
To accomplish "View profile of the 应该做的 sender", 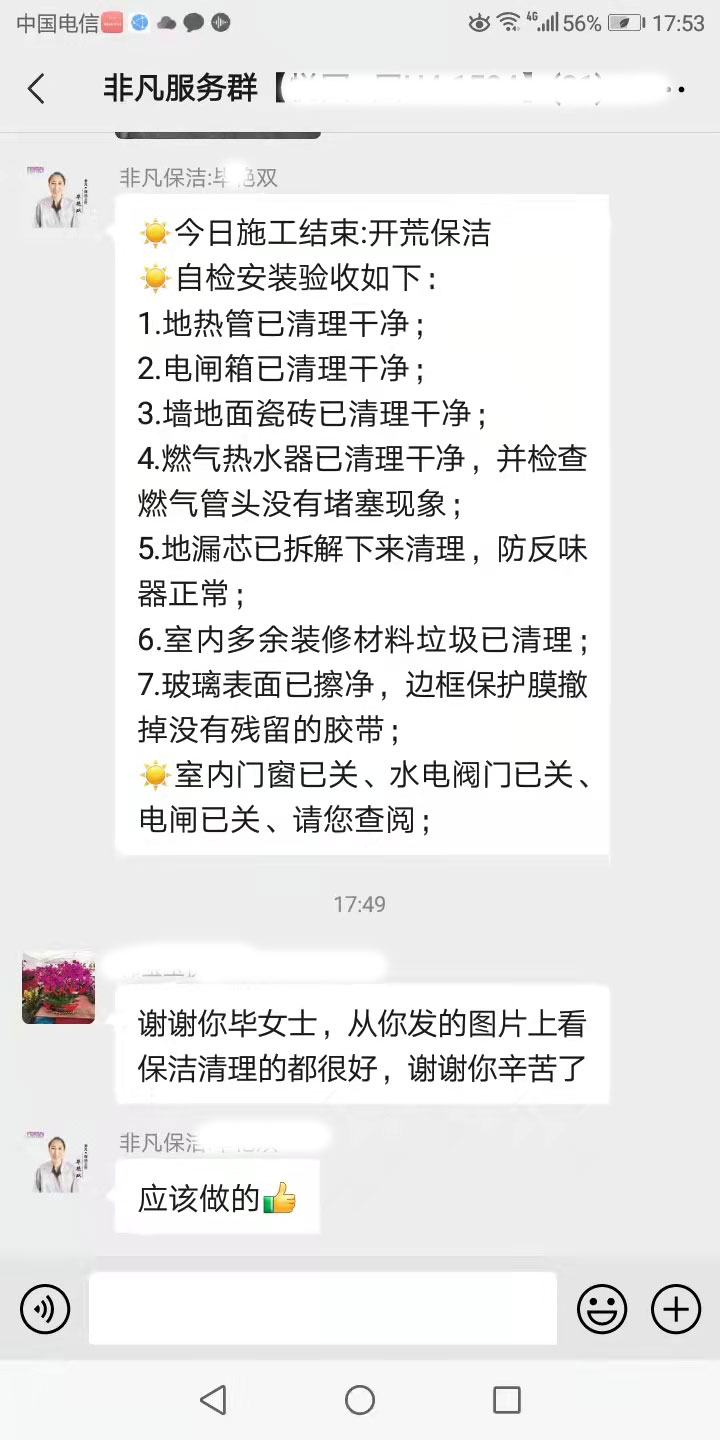I will (58, 1162).
